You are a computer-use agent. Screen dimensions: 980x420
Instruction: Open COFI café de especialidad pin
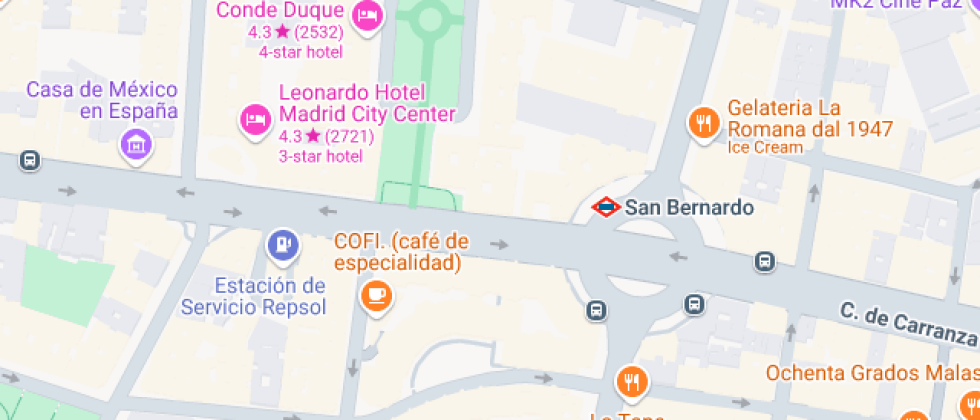[376, 295]
